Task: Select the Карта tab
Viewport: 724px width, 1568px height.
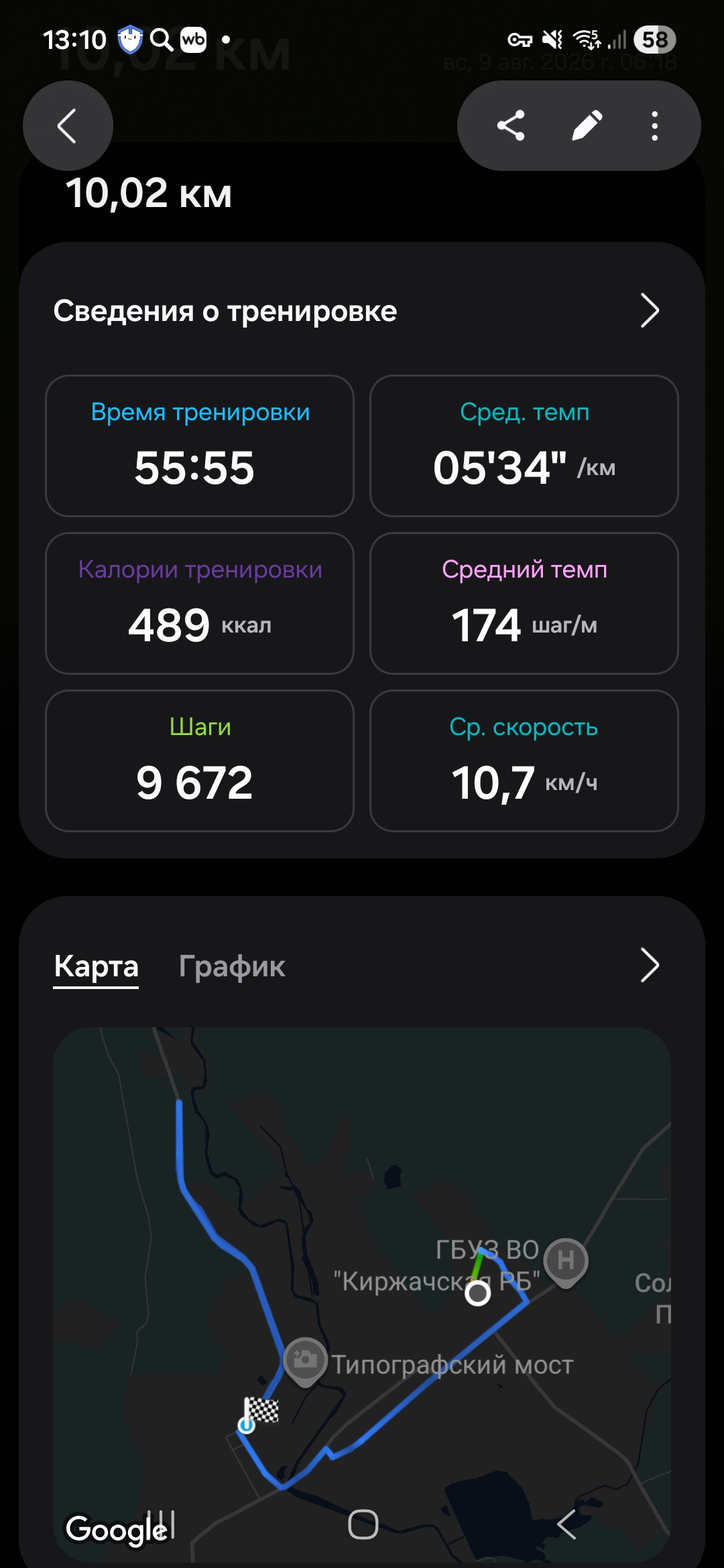Action: [96, 966]
